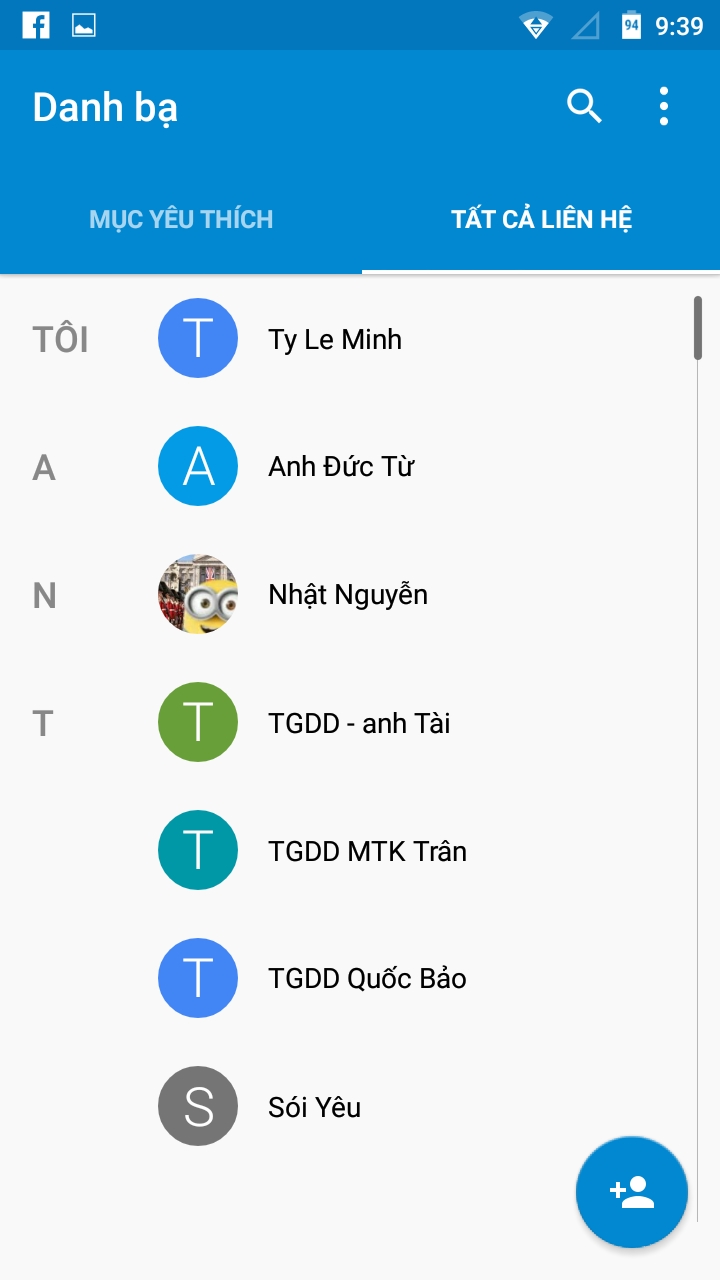Image resolution: width=720 pixels, height=1280 pixels.
Task: View contact Nhật Nguyễn
Action: 347,595
